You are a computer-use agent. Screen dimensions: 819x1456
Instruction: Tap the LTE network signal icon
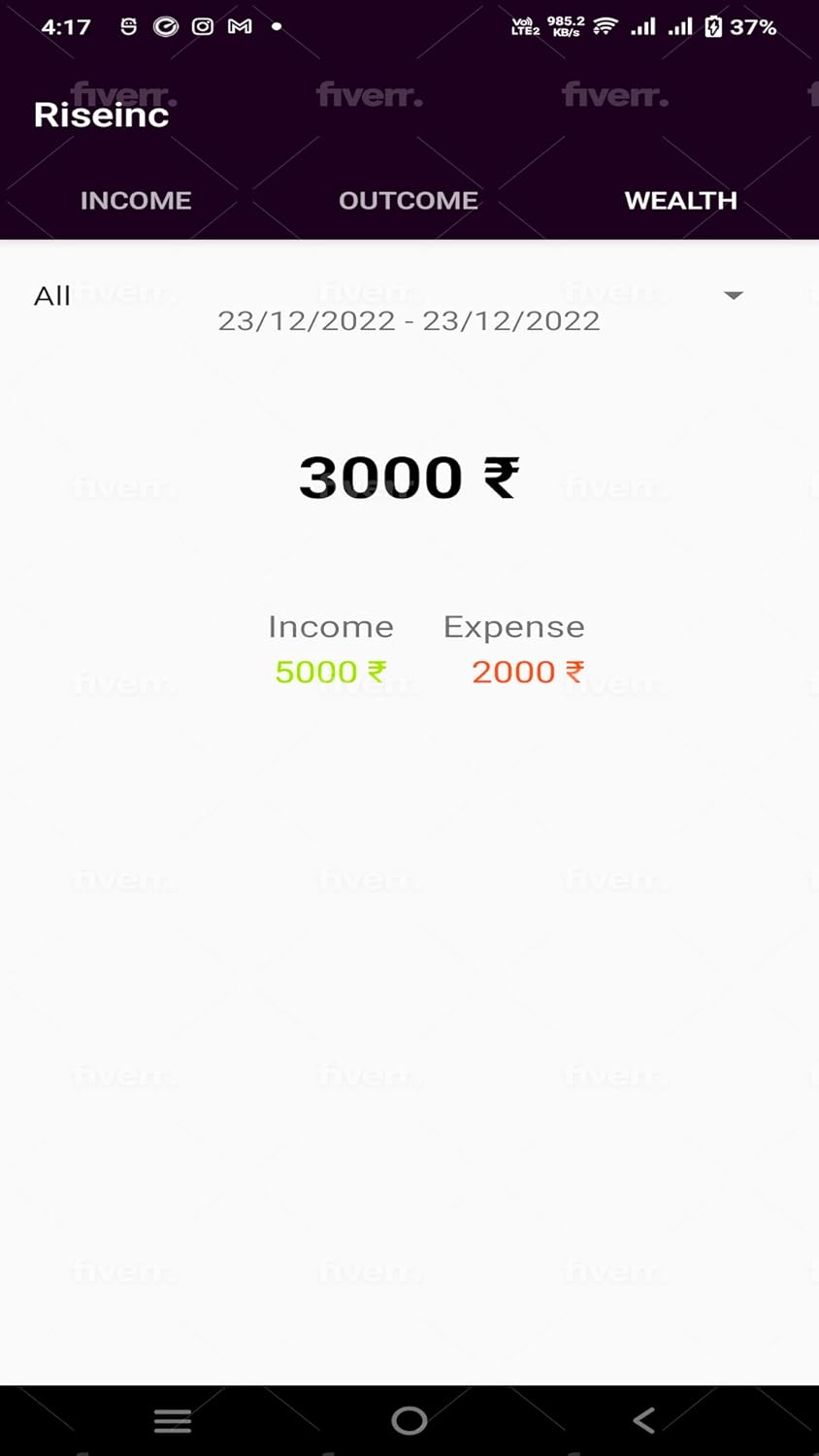(523, 26)
